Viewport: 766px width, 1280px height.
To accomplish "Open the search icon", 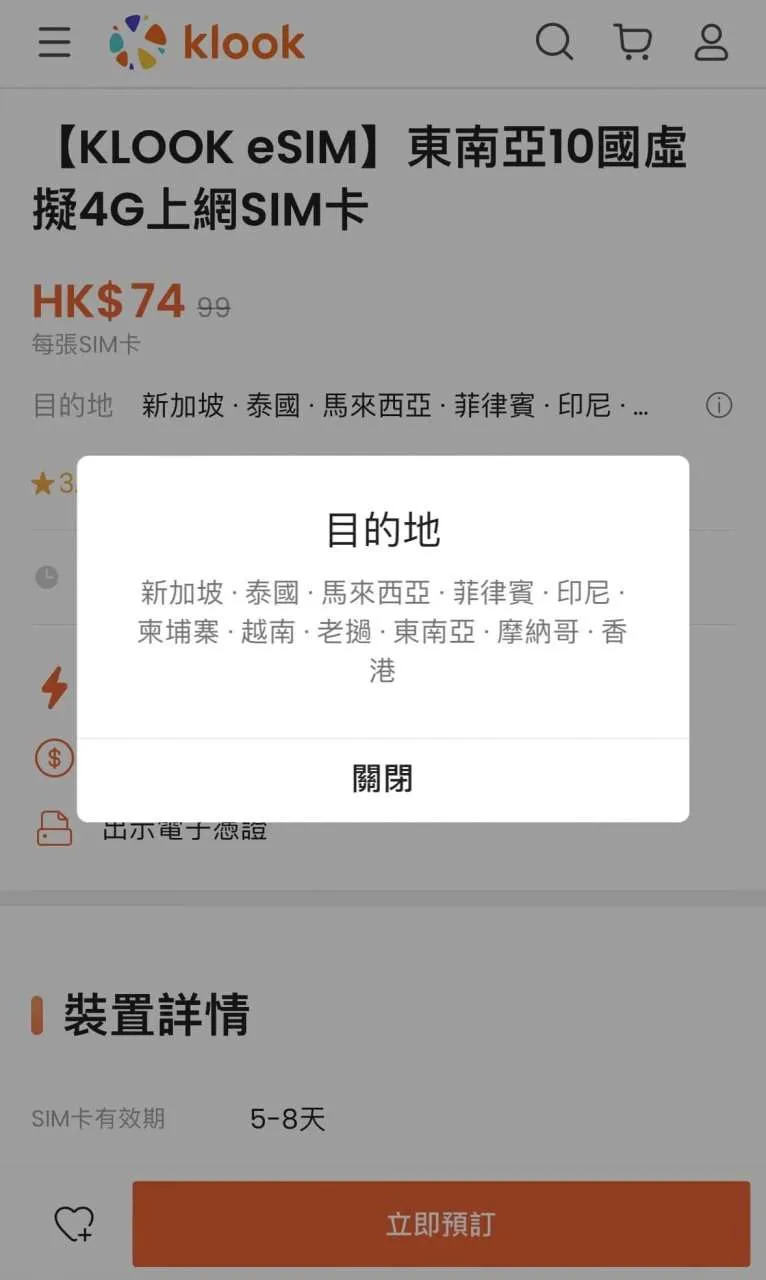I will tap(554, 42).
